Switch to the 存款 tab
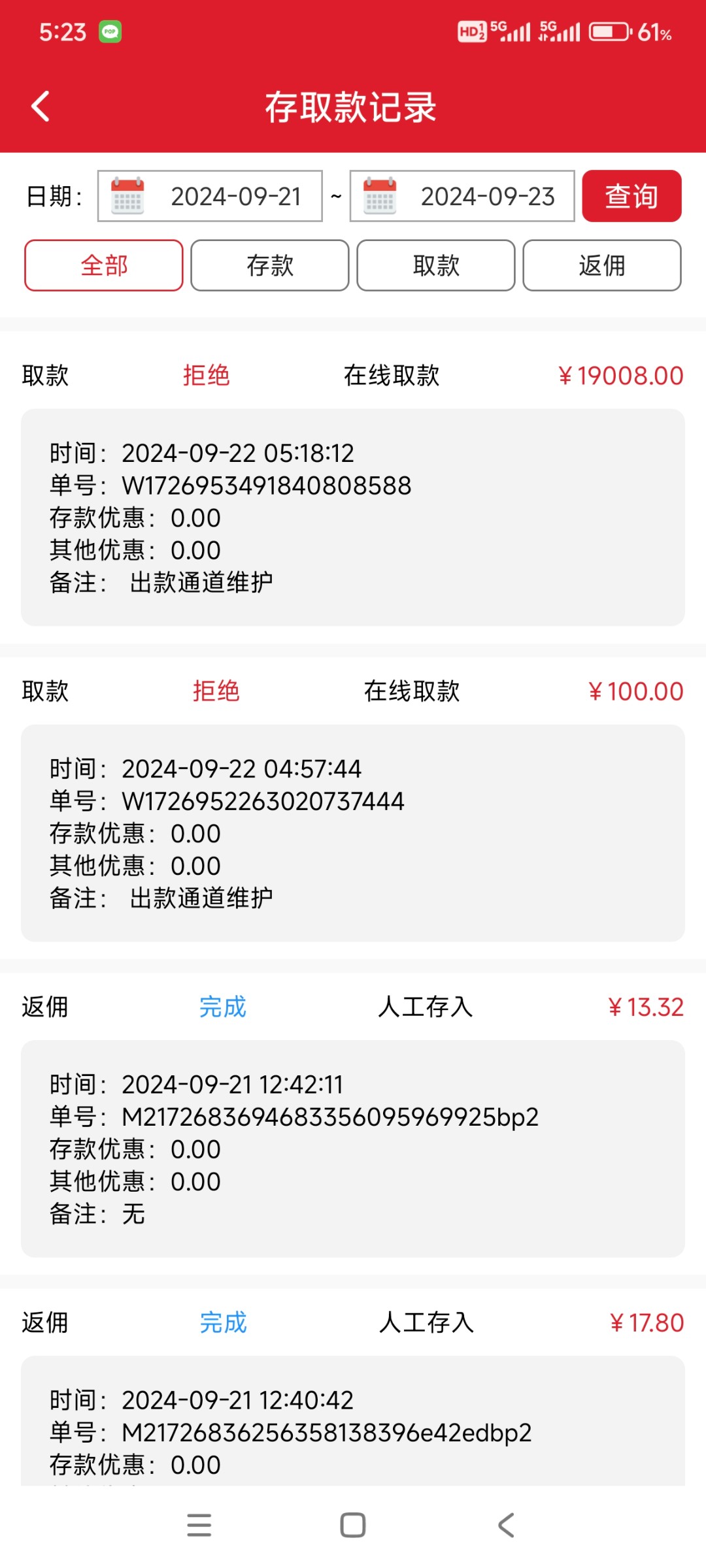Image resolution: width=706 pixels, height=1568 pixels. tap(270, 265)
